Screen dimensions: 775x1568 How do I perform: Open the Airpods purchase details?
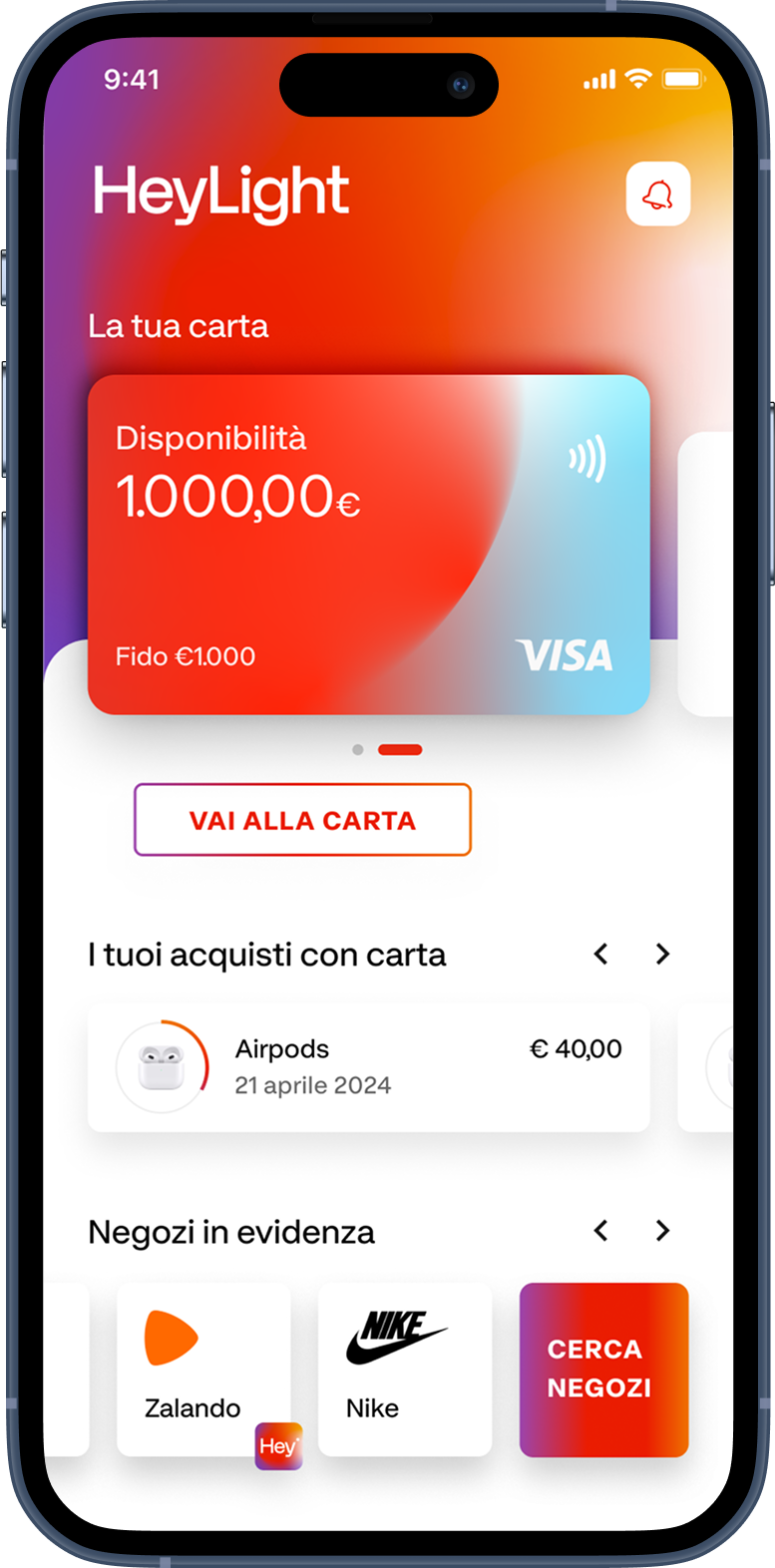(x=368, y=1067)
